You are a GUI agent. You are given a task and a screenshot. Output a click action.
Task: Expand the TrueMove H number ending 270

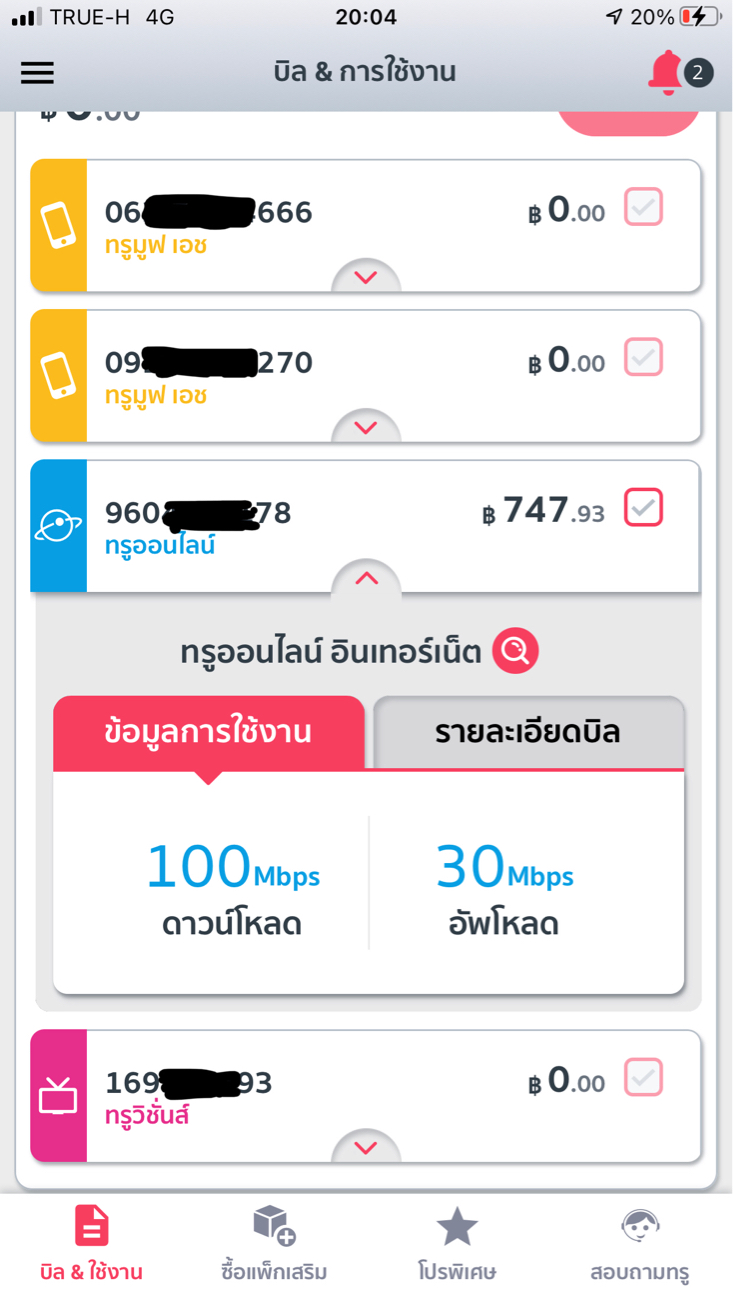click(366, 427)
